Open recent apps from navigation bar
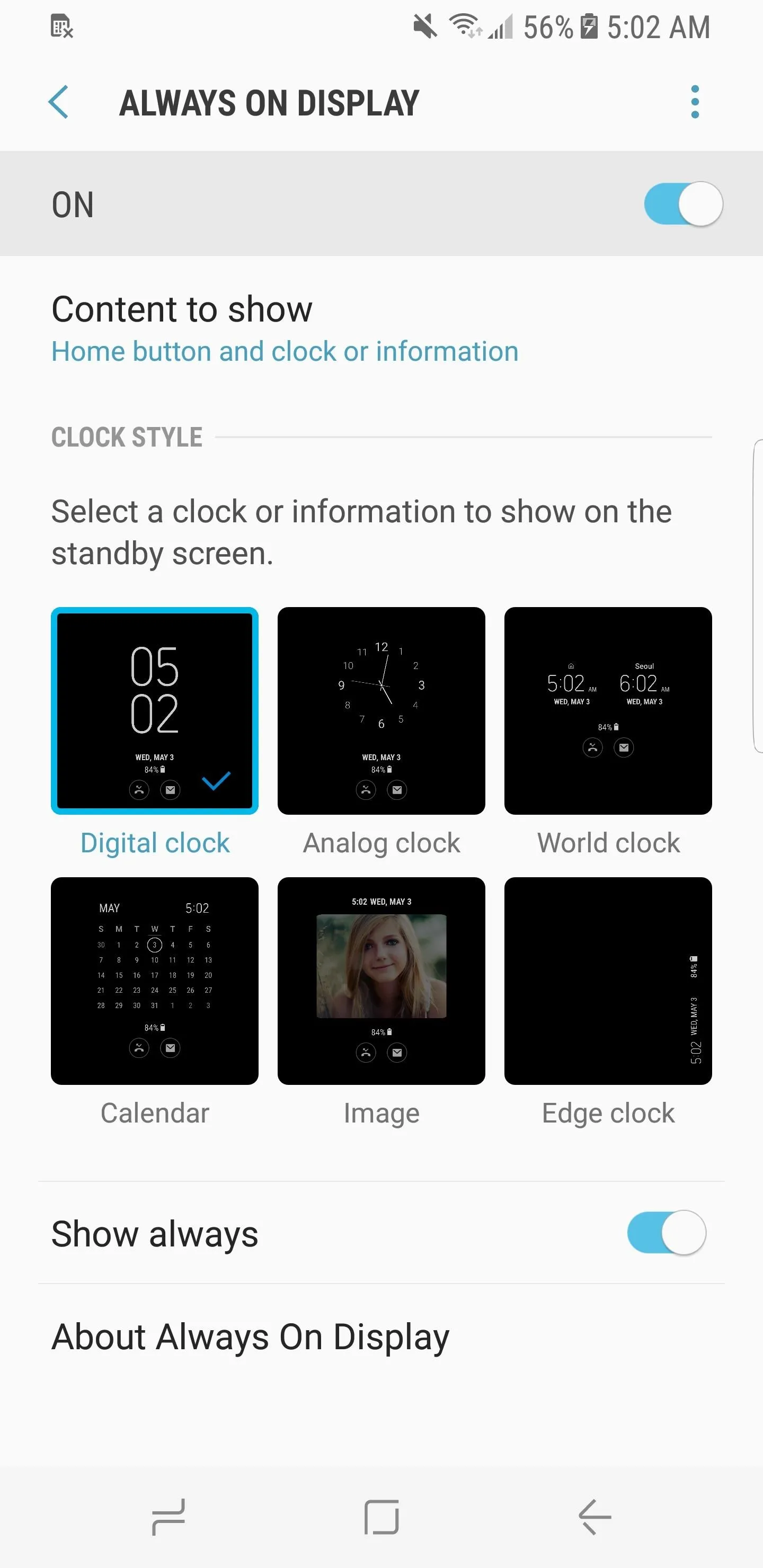The width and height of the screenshot is (763, 1568). (x=168, y=1517)
